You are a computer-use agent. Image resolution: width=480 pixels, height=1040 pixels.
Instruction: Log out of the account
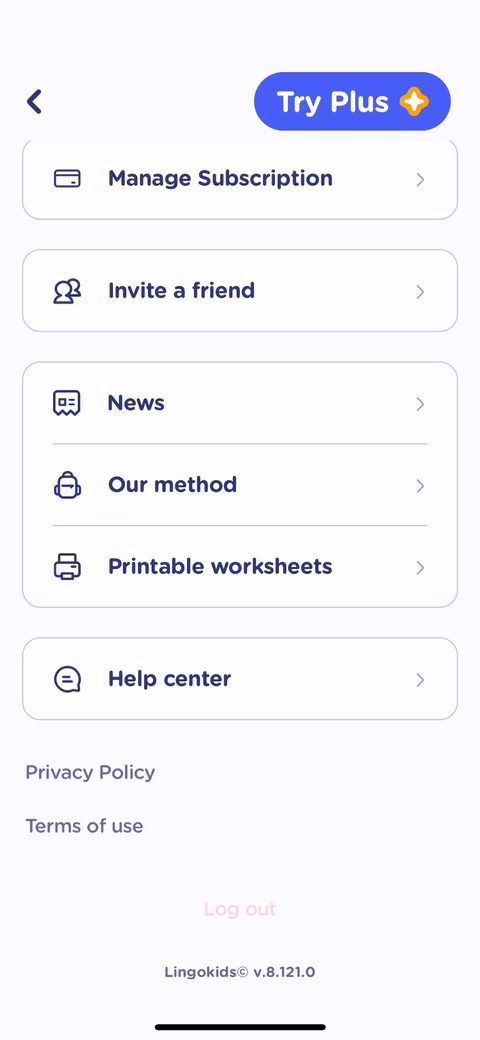pyautogui.click(x=240, y=909)
